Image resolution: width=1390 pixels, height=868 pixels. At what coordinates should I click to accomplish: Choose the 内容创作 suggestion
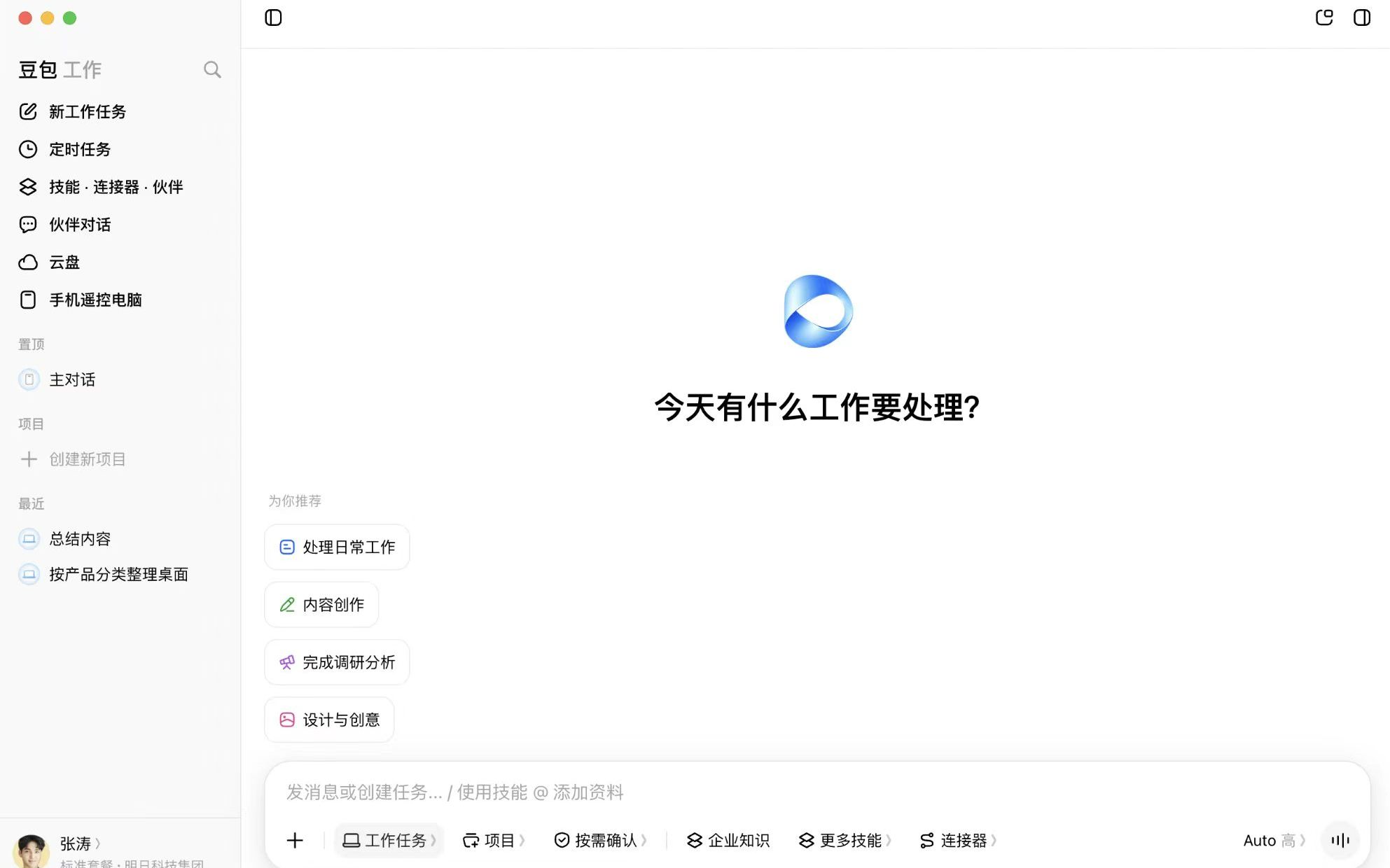click(321, 605)
